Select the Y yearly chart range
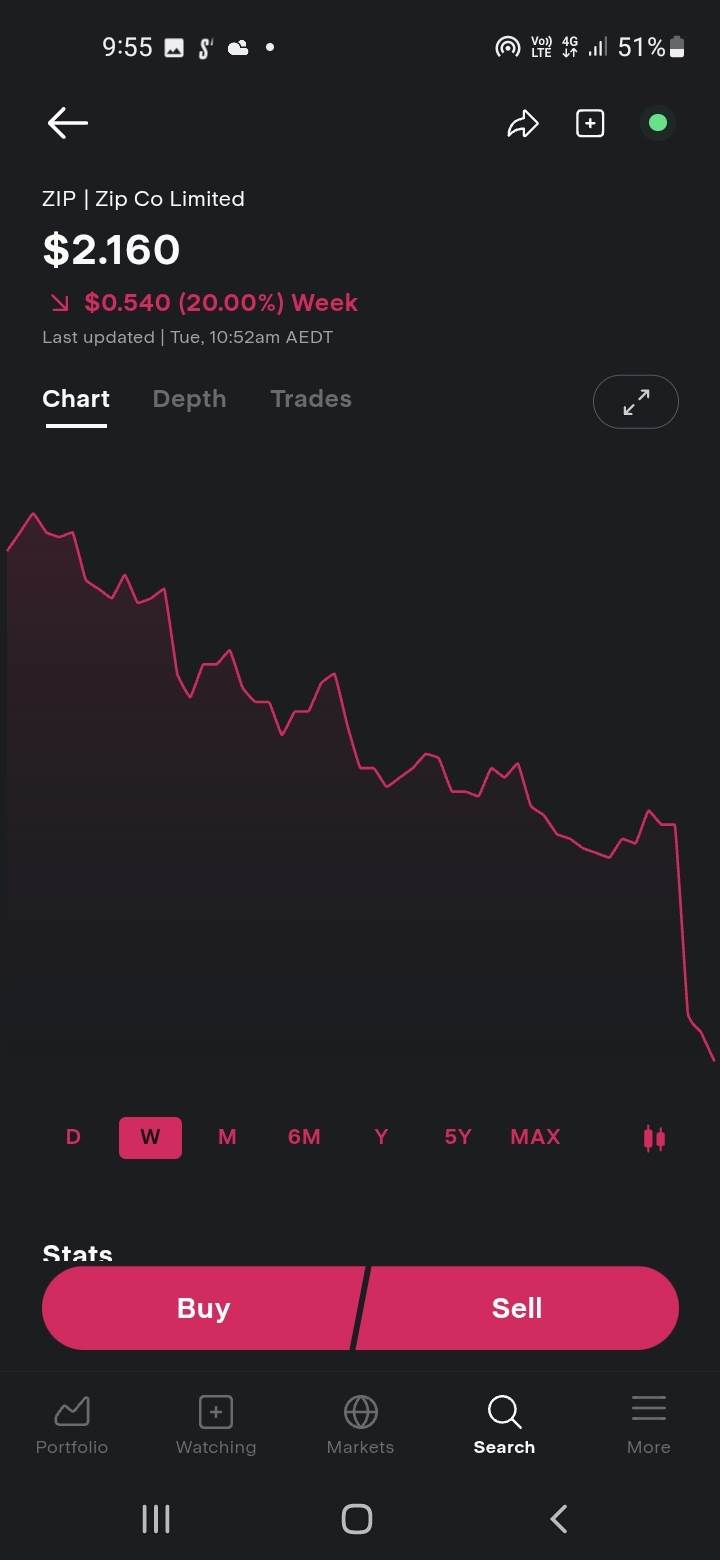The width and height of the screenshot is (720, 1560). pos(381,1137)
